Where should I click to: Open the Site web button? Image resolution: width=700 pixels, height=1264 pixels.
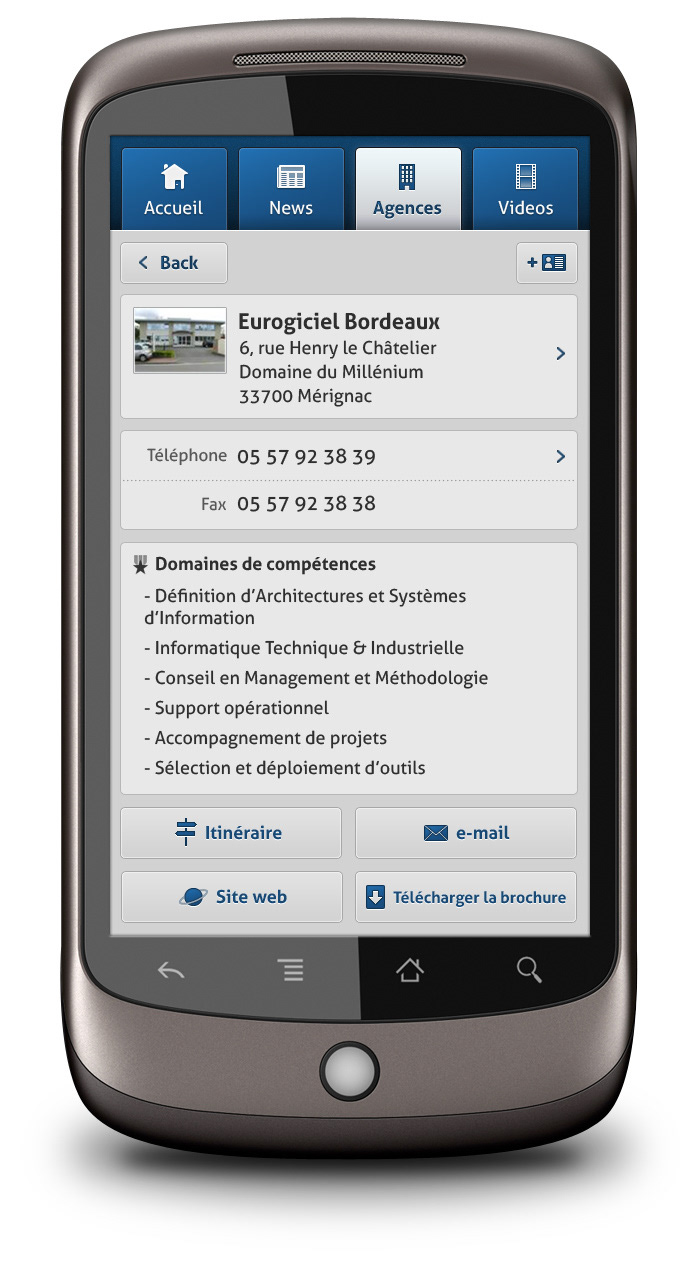[x=231, y=897]
